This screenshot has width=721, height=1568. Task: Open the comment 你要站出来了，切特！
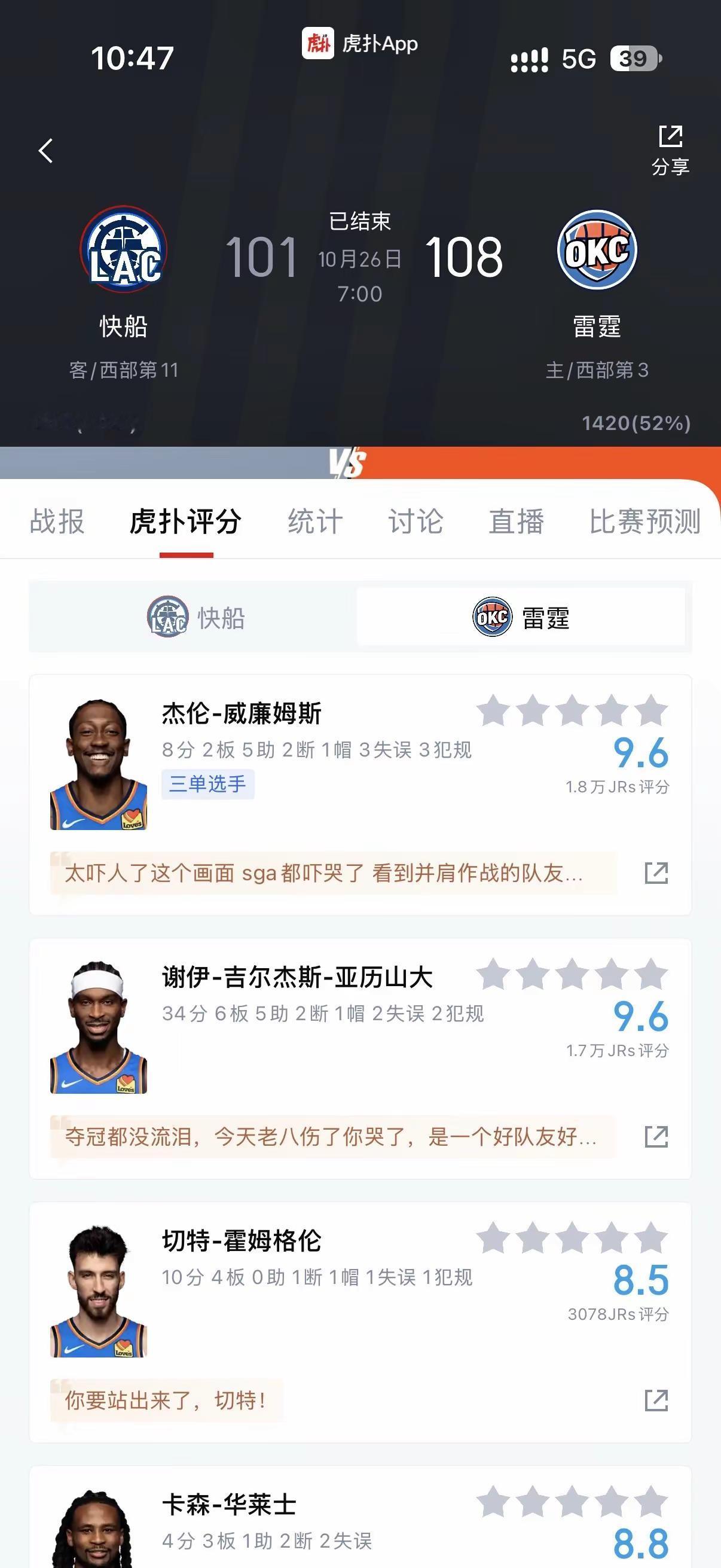166,1400
